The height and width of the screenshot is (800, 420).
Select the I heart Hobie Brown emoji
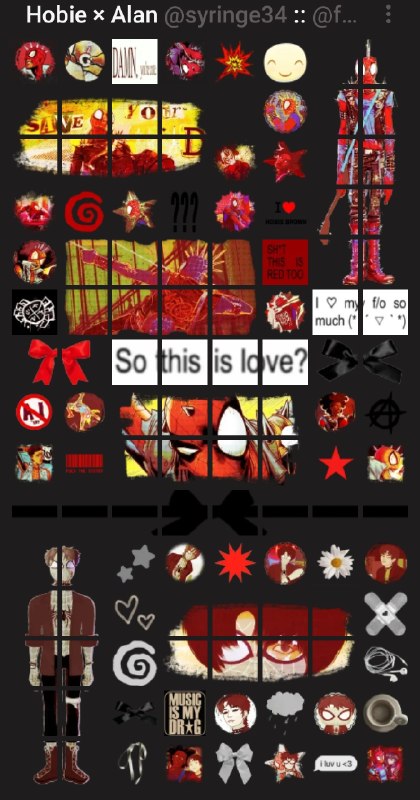pyautogui.click(x=285, y=213)
